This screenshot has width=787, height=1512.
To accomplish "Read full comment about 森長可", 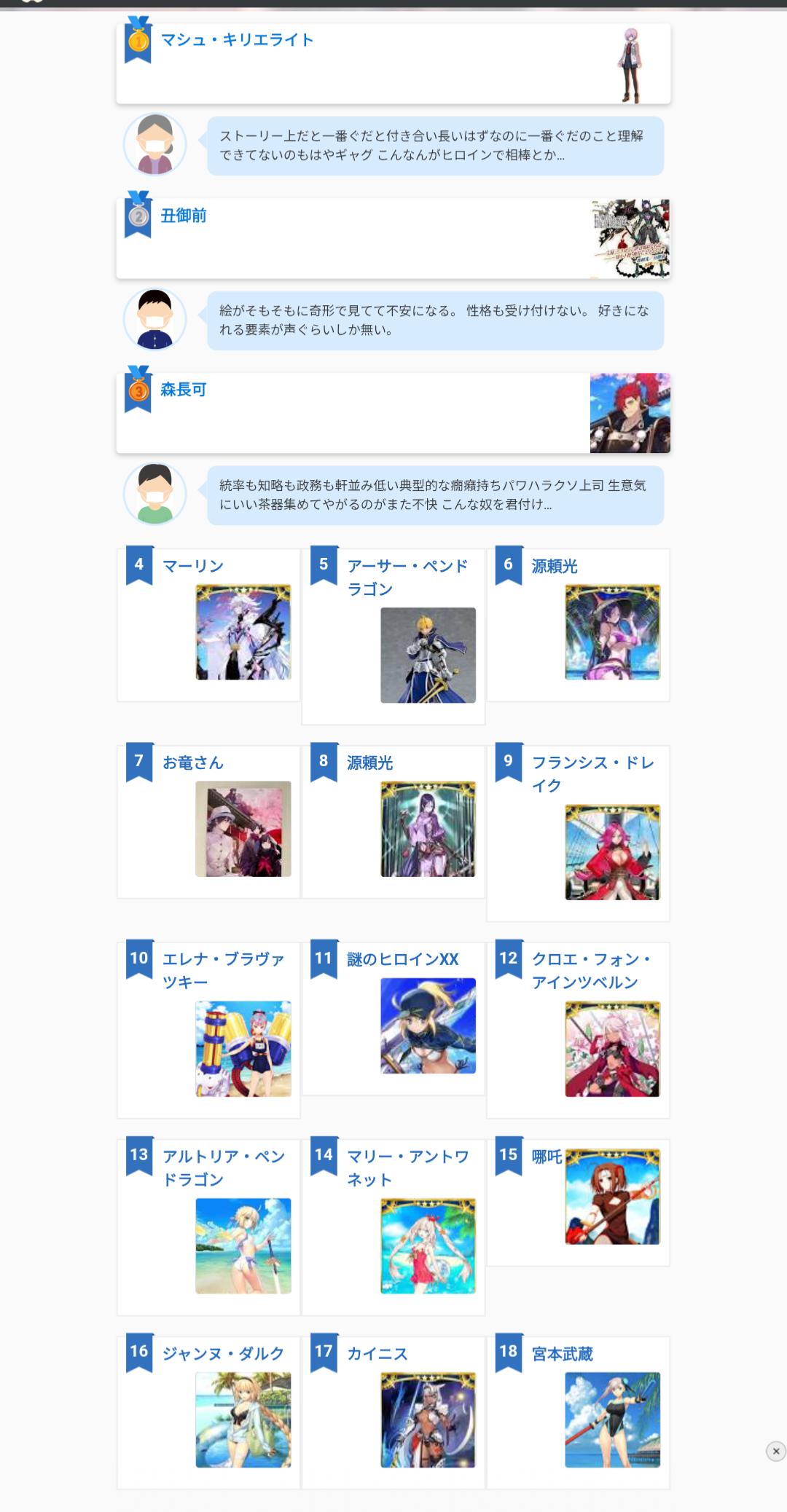I will (x=435, y=495).
